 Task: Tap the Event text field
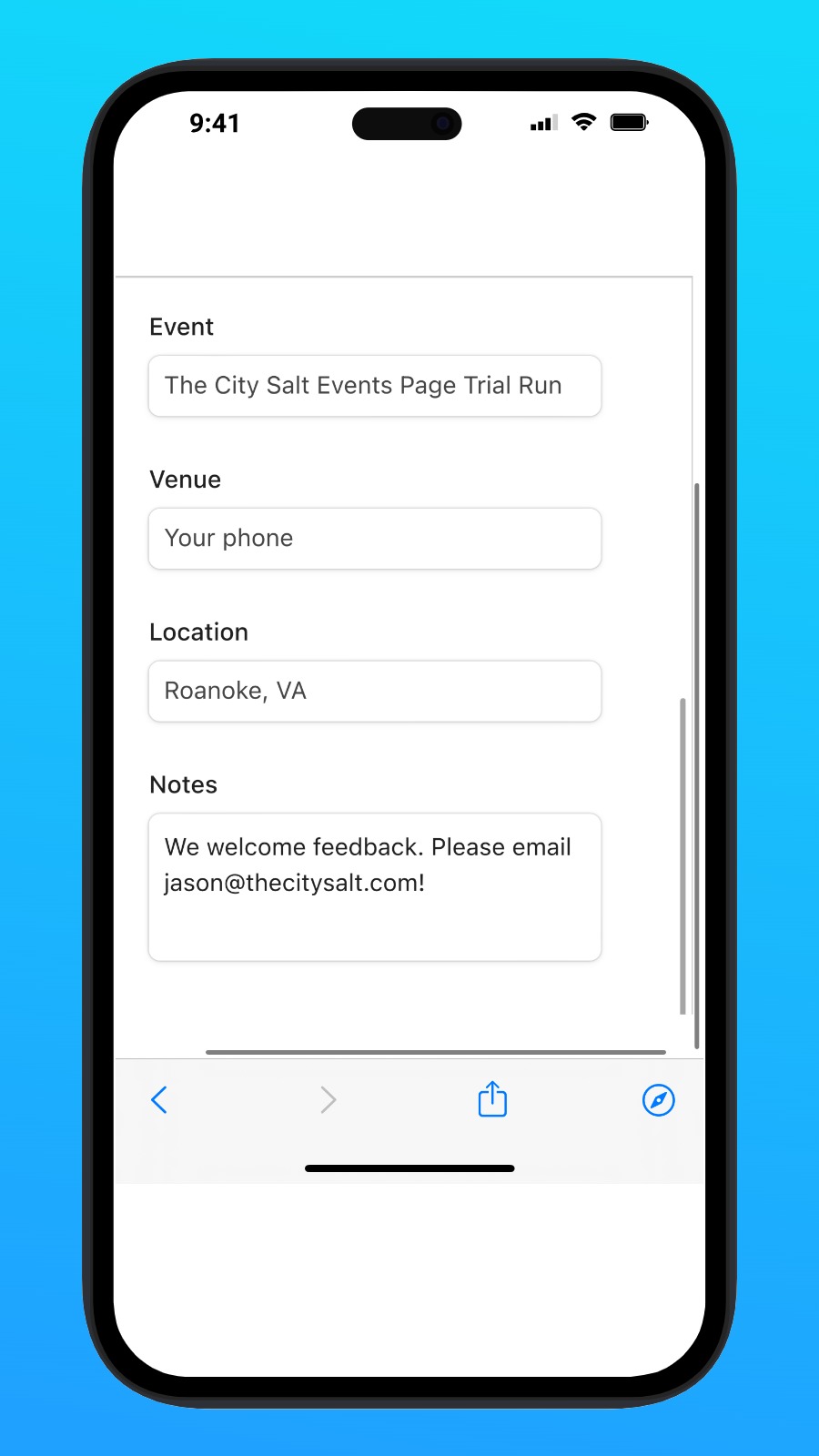(374, 386)
